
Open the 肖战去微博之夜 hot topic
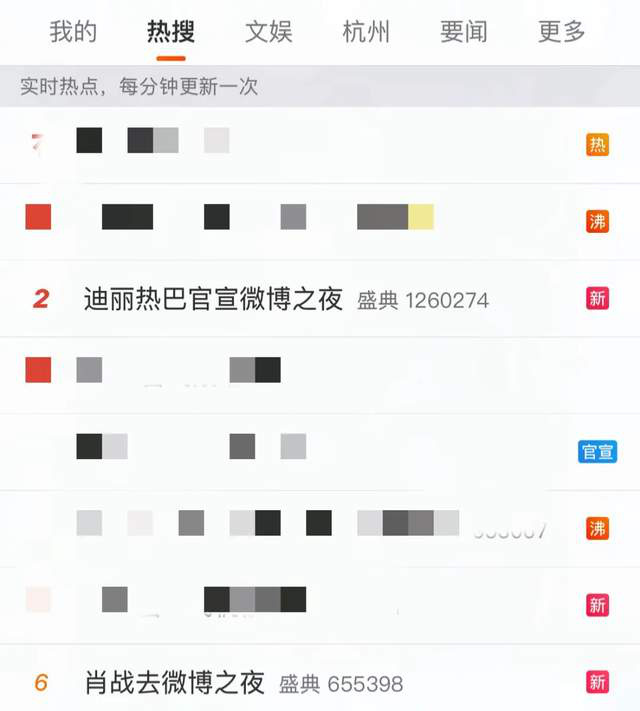(x=175, y=684)
